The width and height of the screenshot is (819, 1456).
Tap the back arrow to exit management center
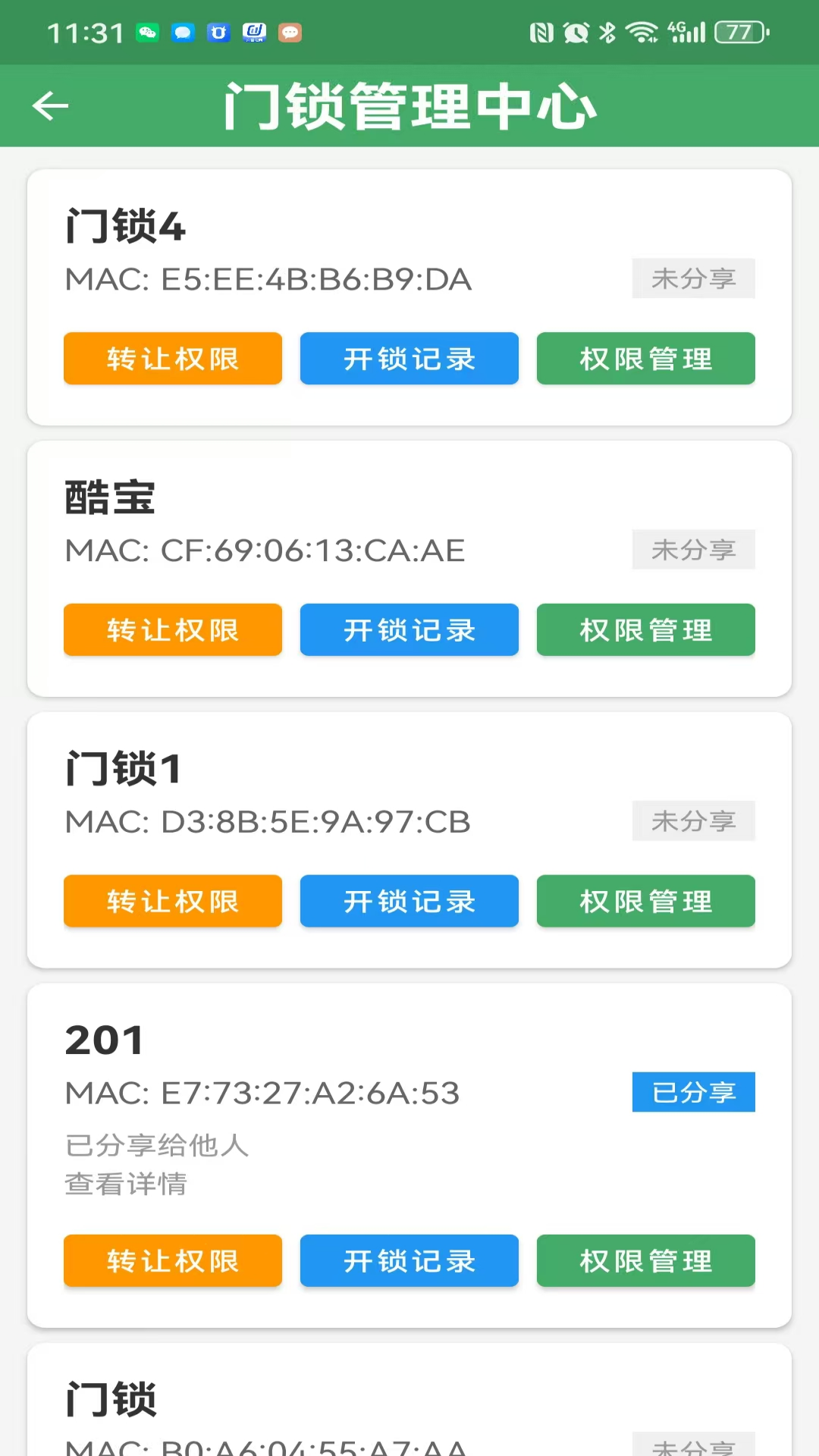(50, 105)
